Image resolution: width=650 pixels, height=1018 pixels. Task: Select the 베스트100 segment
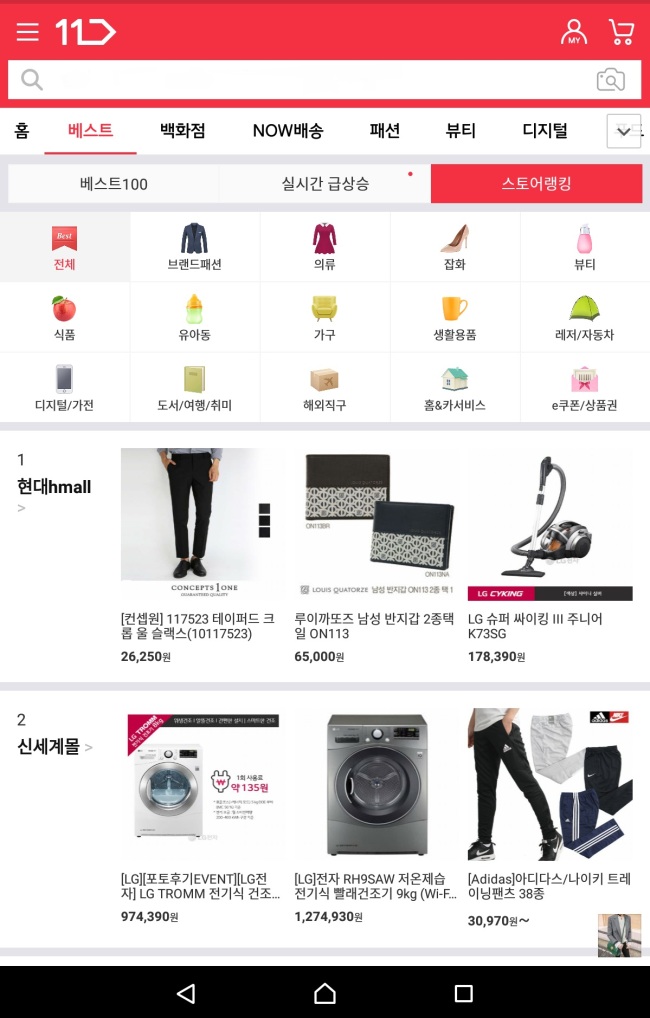114,184
